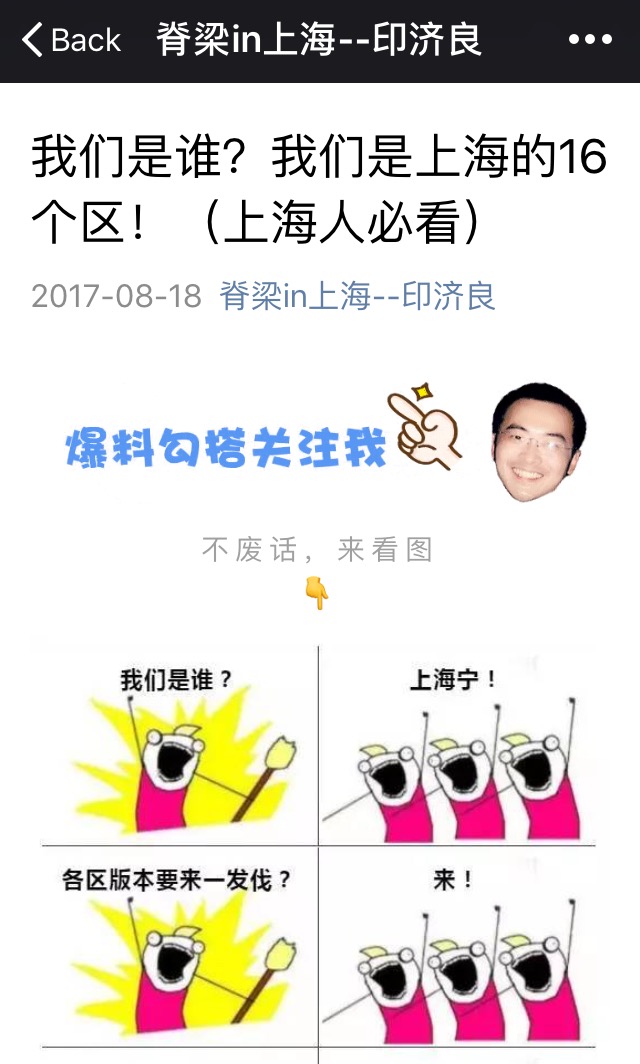640x1064 pixels.
Task: Open the three-dot overflow menu
Action: [589, 40]
